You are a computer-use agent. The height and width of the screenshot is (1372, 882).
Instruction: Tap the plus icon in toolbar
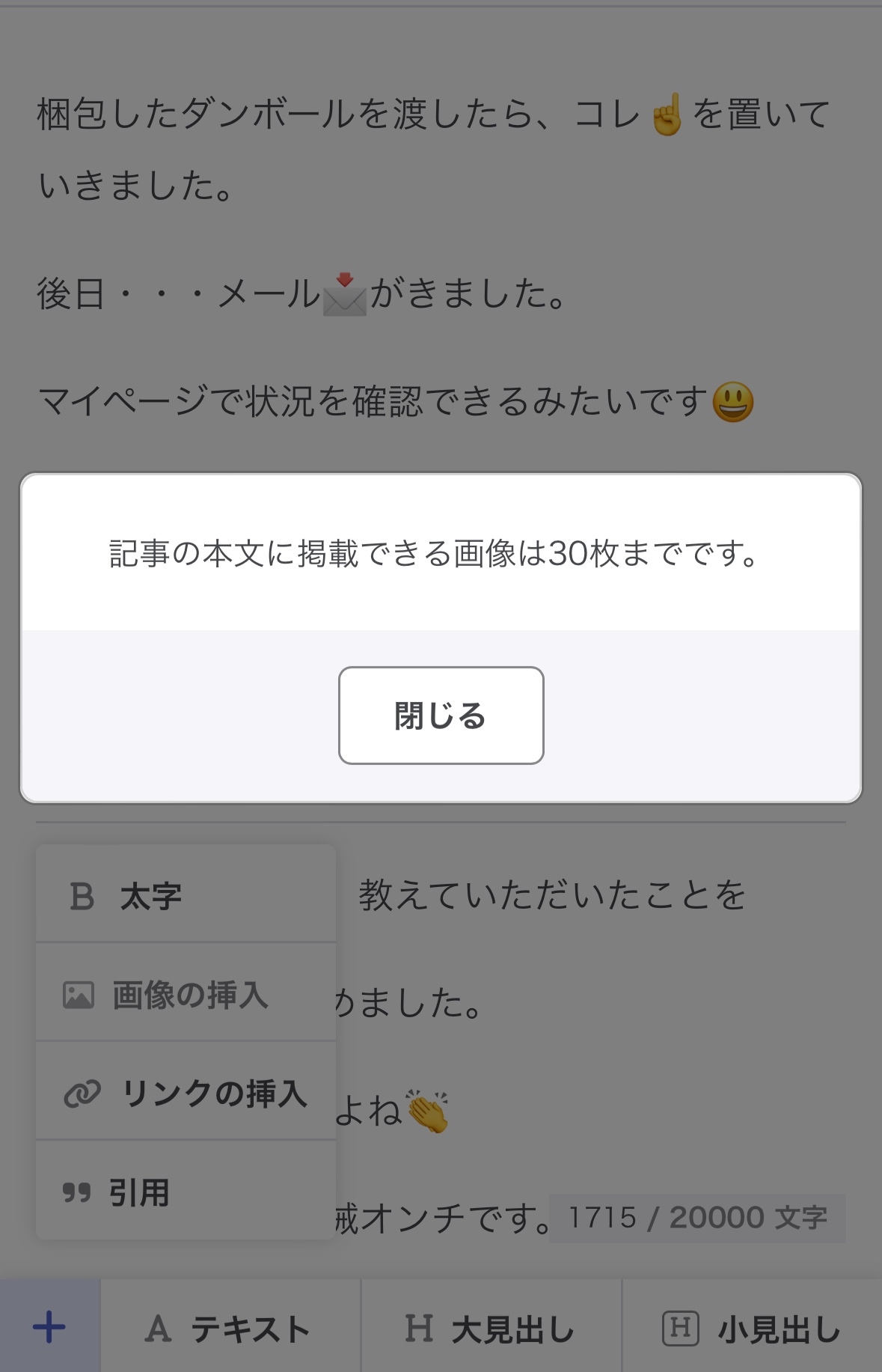point(49,1328)
